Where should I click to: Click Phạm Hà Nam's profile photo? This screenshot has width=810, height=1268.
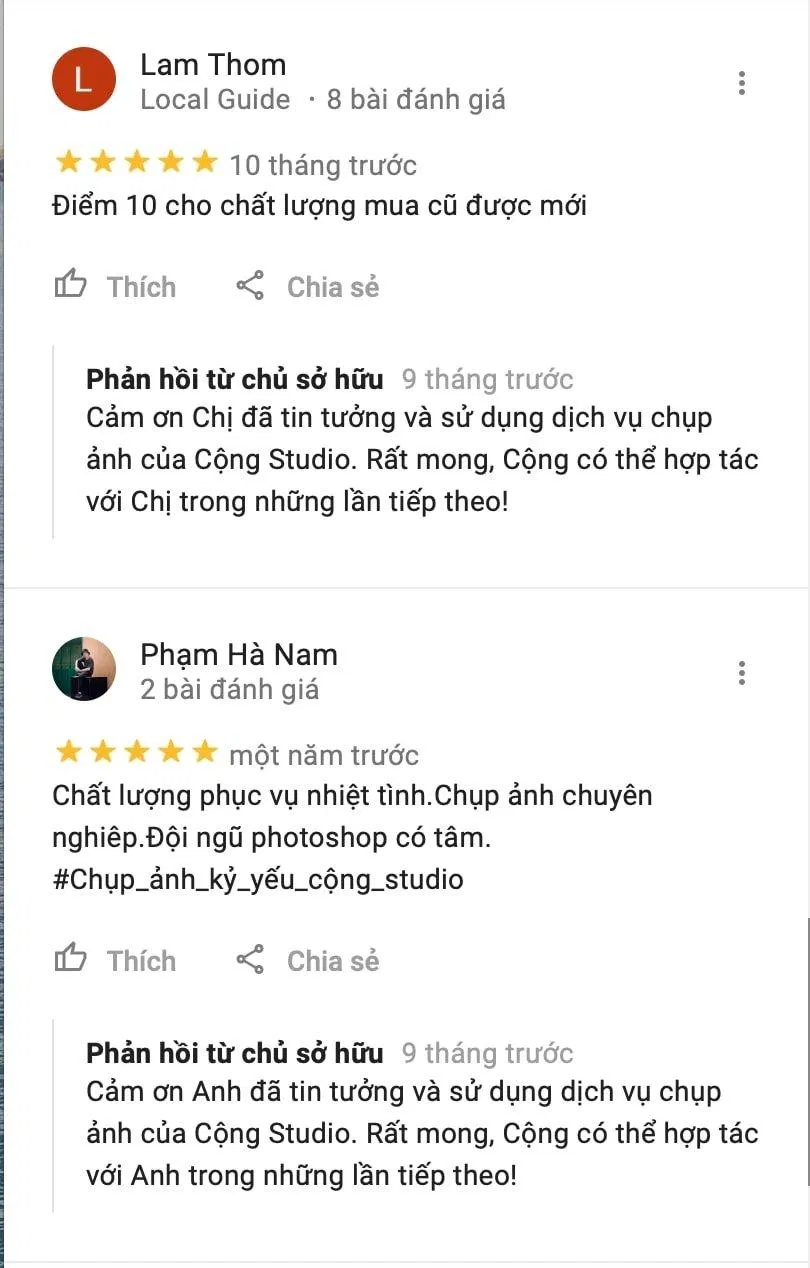click(x=84, y=668)
